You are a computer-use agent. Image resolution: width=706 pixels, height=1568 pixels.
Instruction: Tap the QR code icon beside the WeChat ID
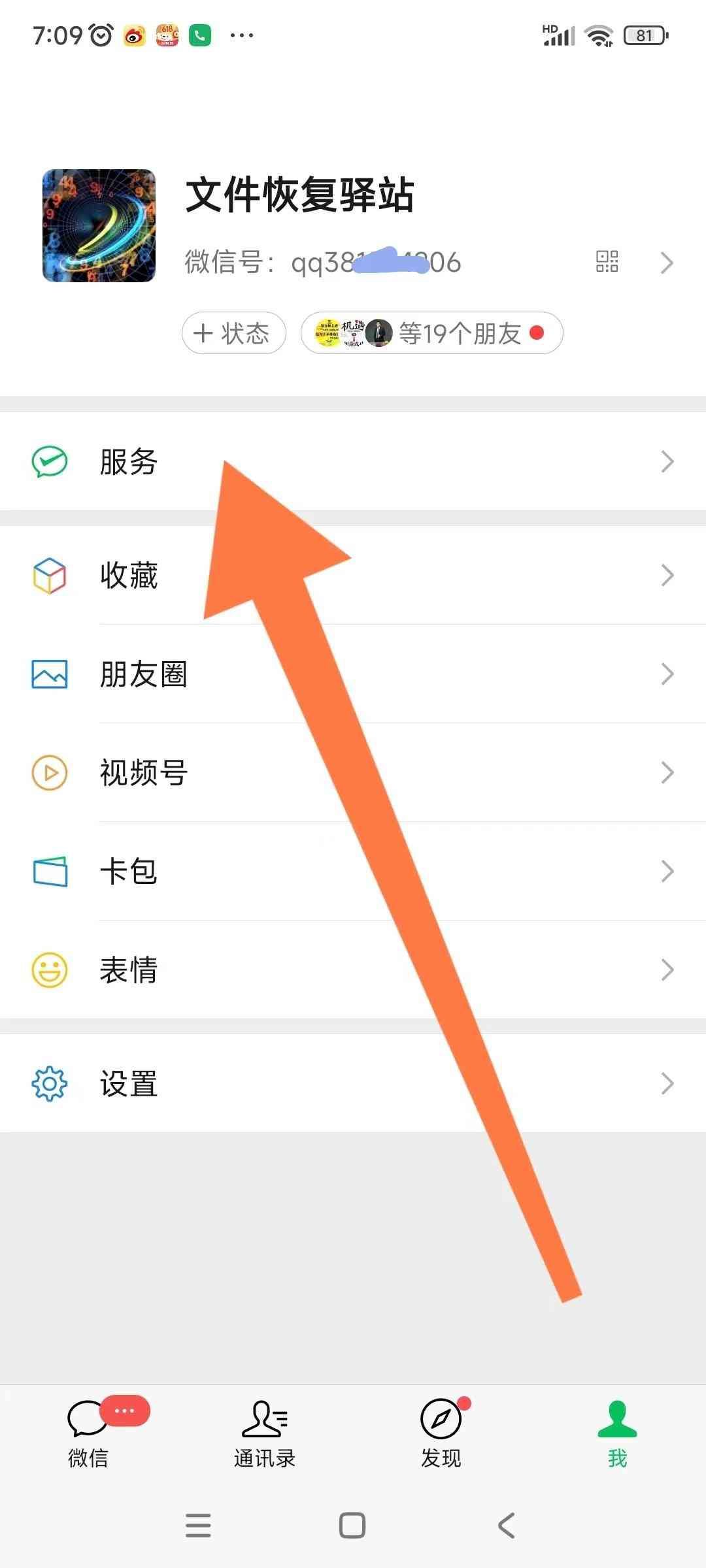point(607,261)
